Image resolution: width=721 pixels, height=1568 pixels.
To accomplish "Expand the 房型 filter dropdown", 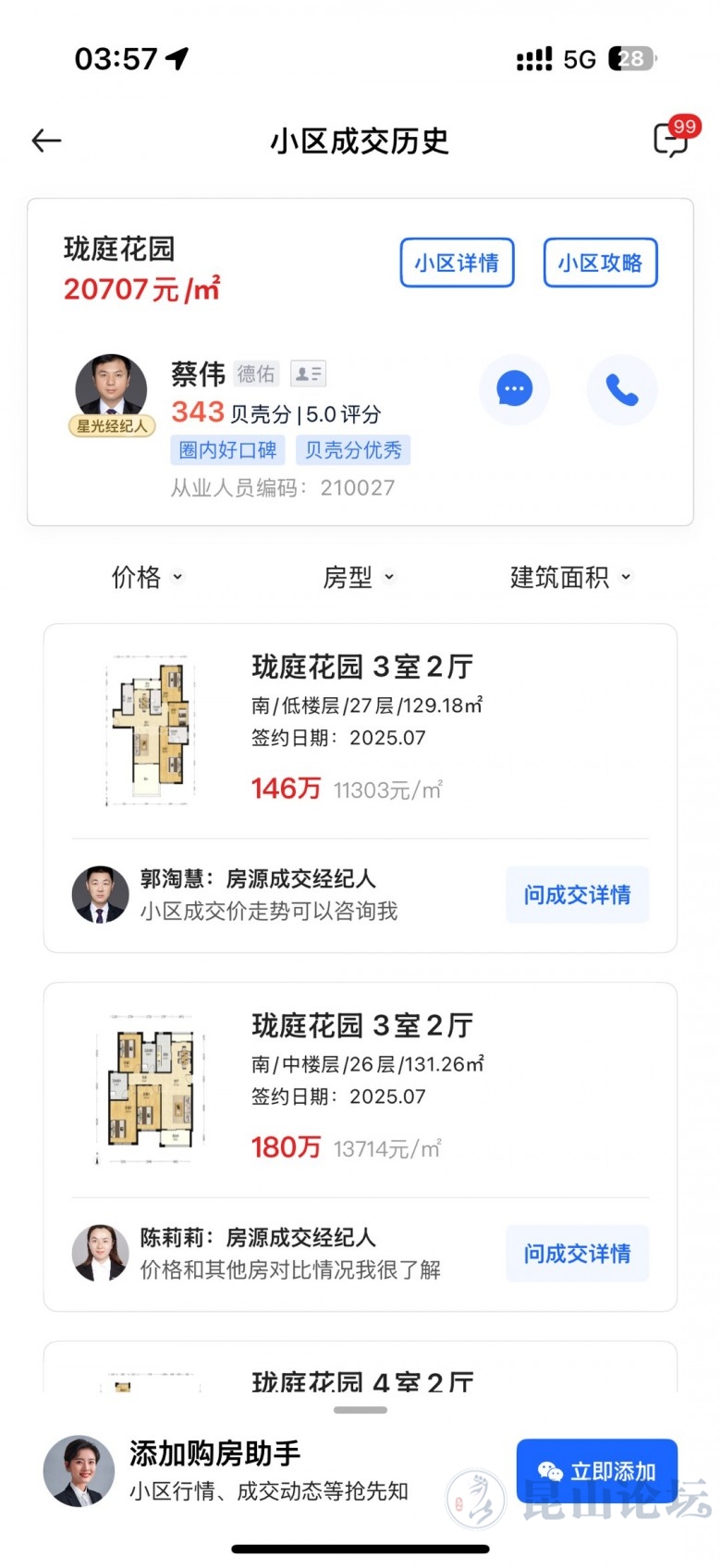I will click(x=359, y=577).
